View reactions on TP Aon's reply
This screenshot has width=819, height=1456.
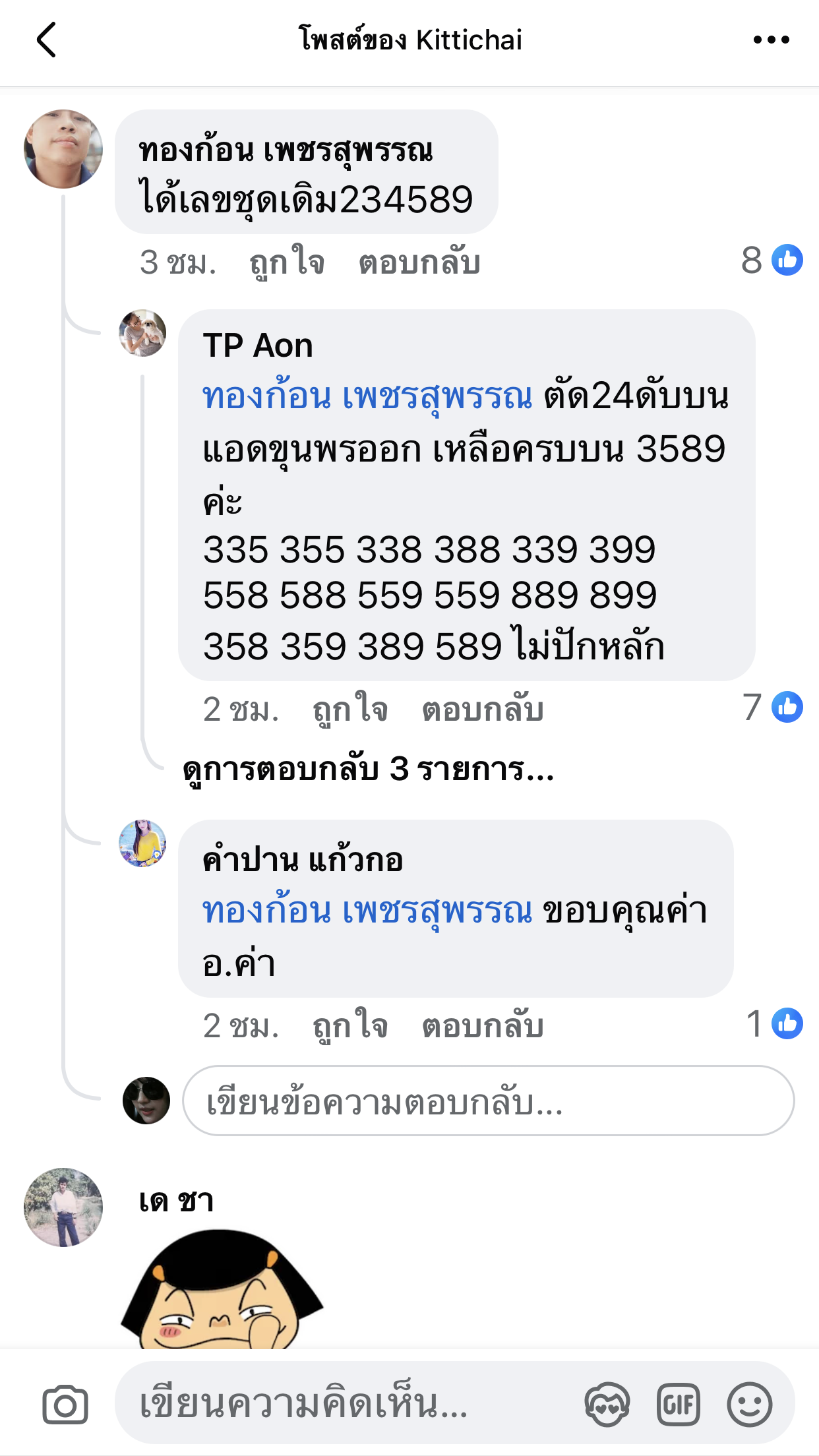point(772,708)
